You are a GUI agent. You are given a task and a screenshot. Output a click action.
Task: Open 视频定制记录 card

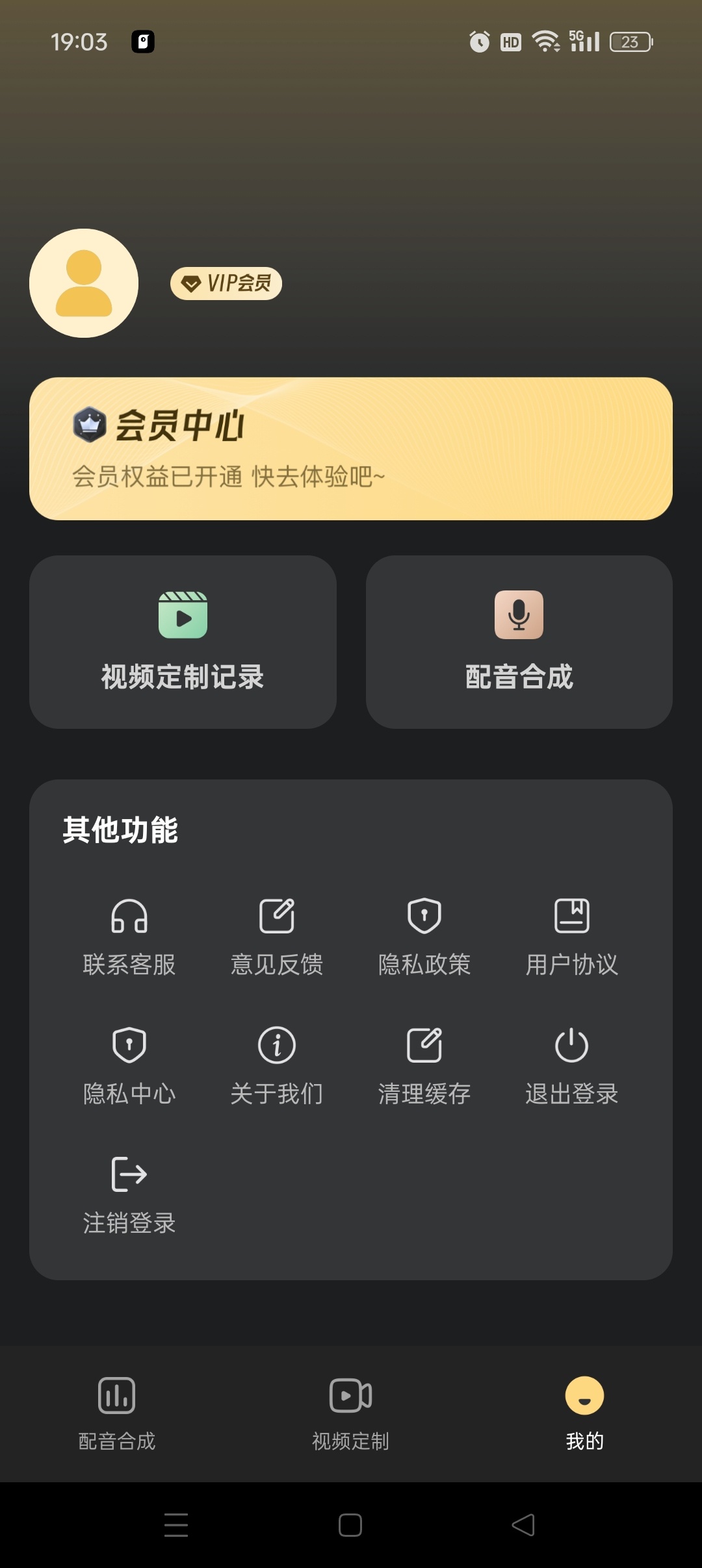pos(183,642)
